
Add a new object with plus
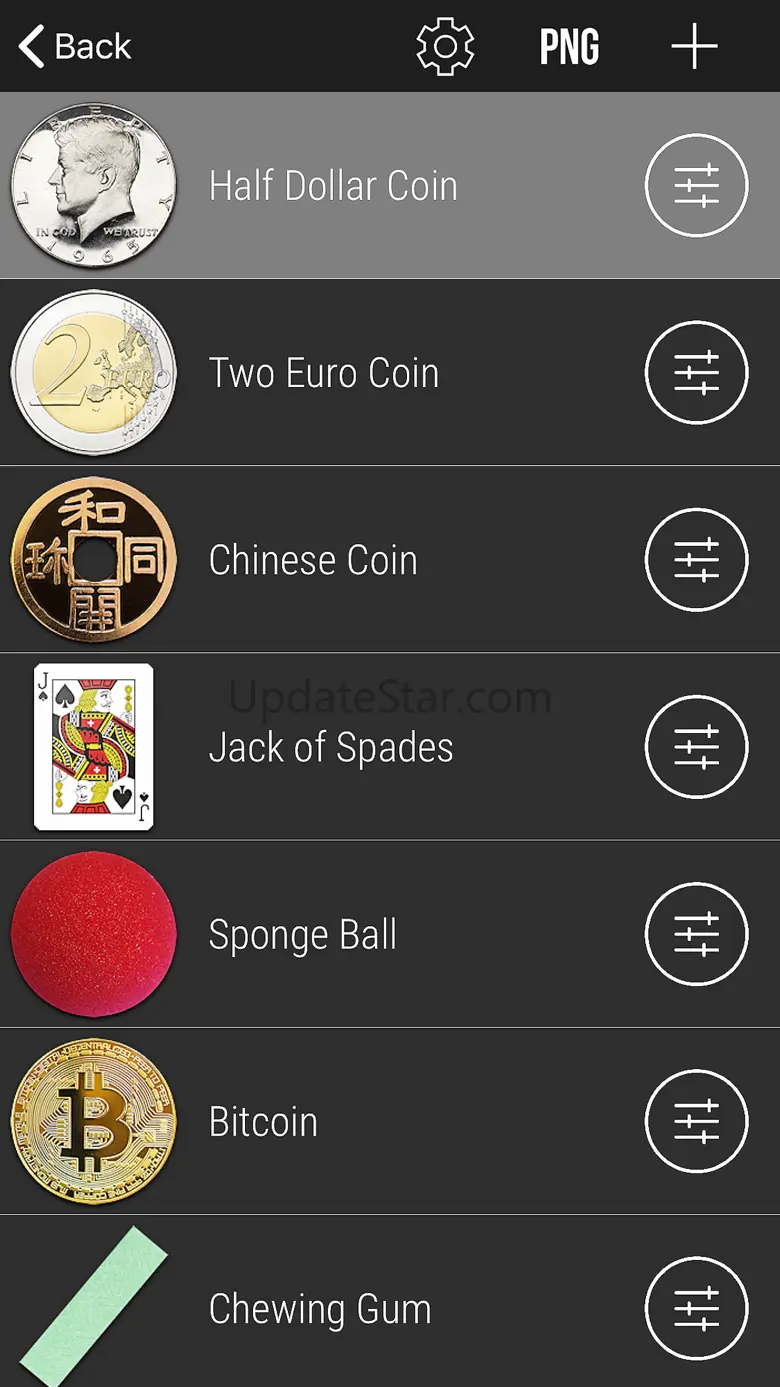[694, 46]
